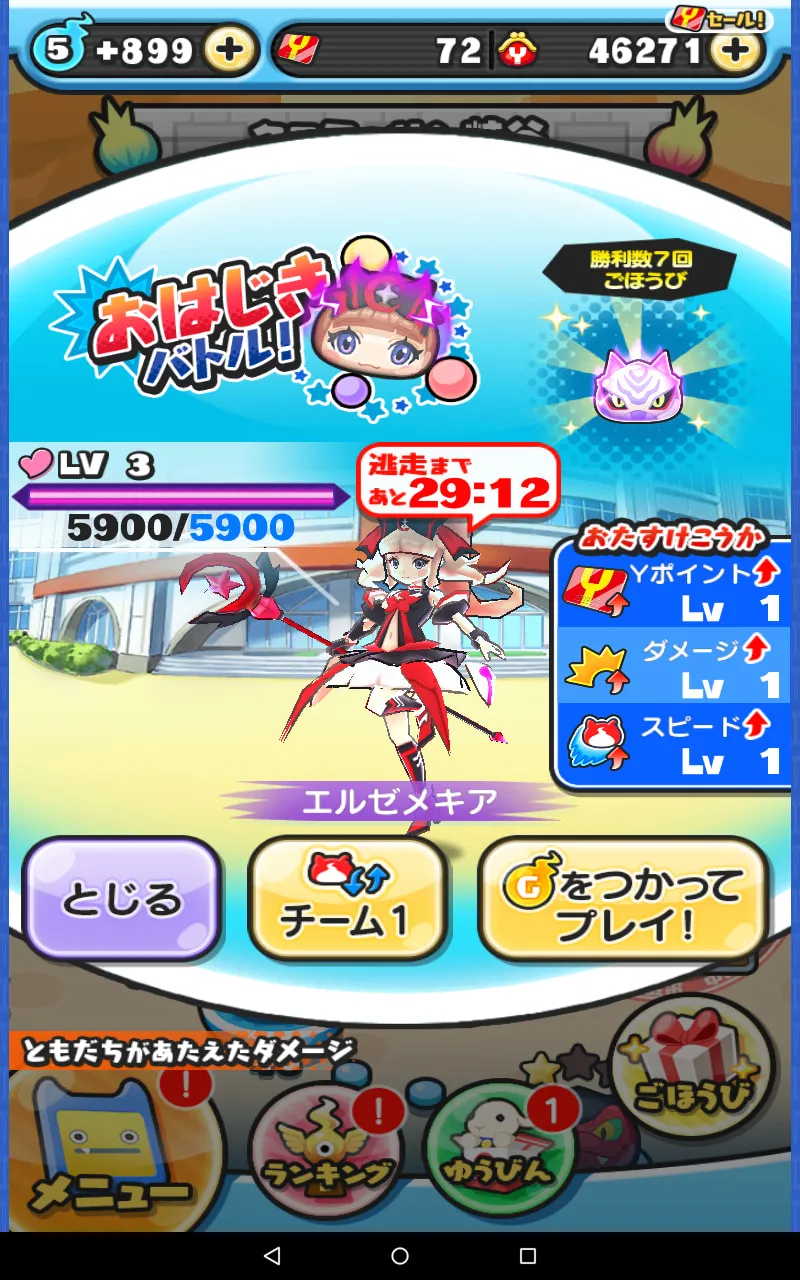800x1280 pixels.
Task: Open the スピード assist effect
Action: (672, 742)
